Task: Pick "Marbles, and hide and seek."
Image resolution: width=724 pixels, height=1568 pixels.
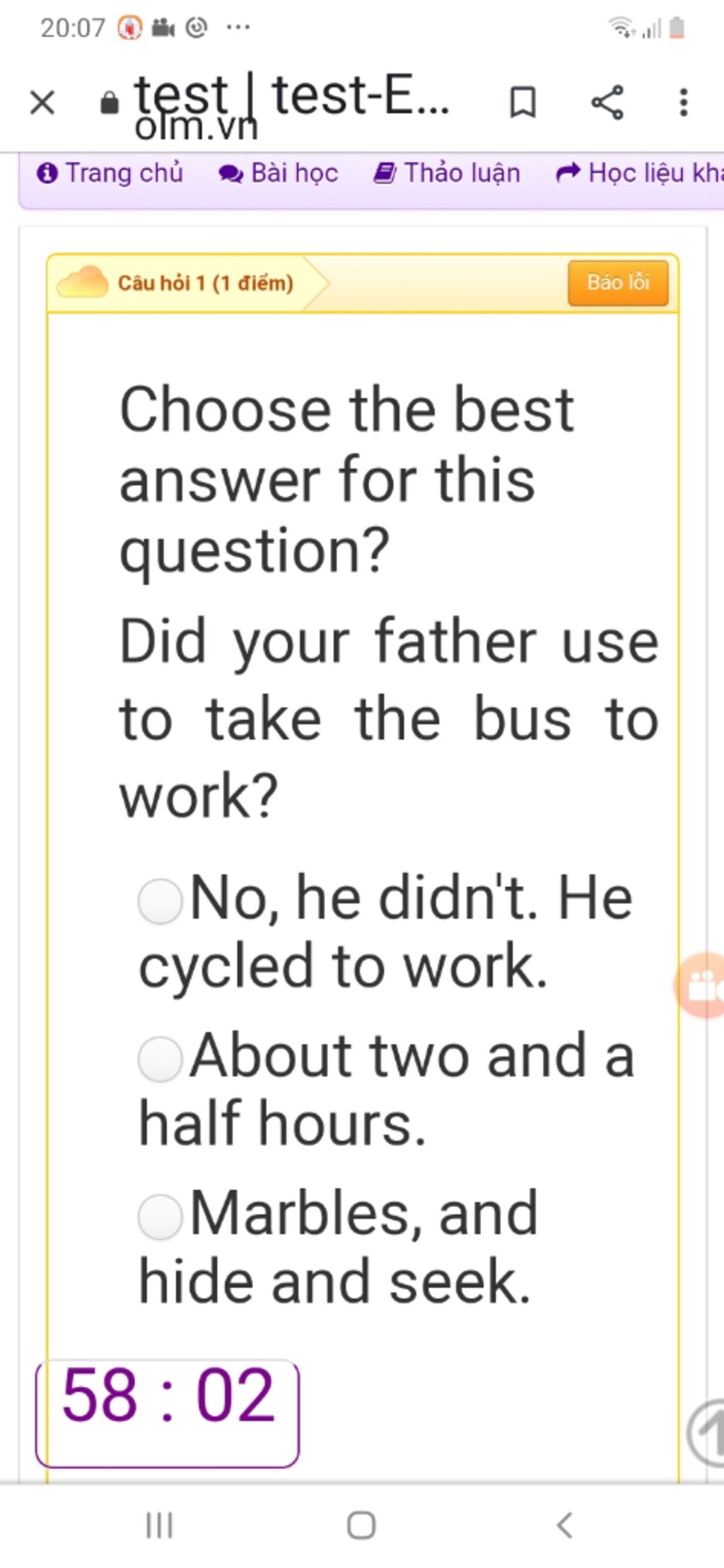Action: 160,1216
